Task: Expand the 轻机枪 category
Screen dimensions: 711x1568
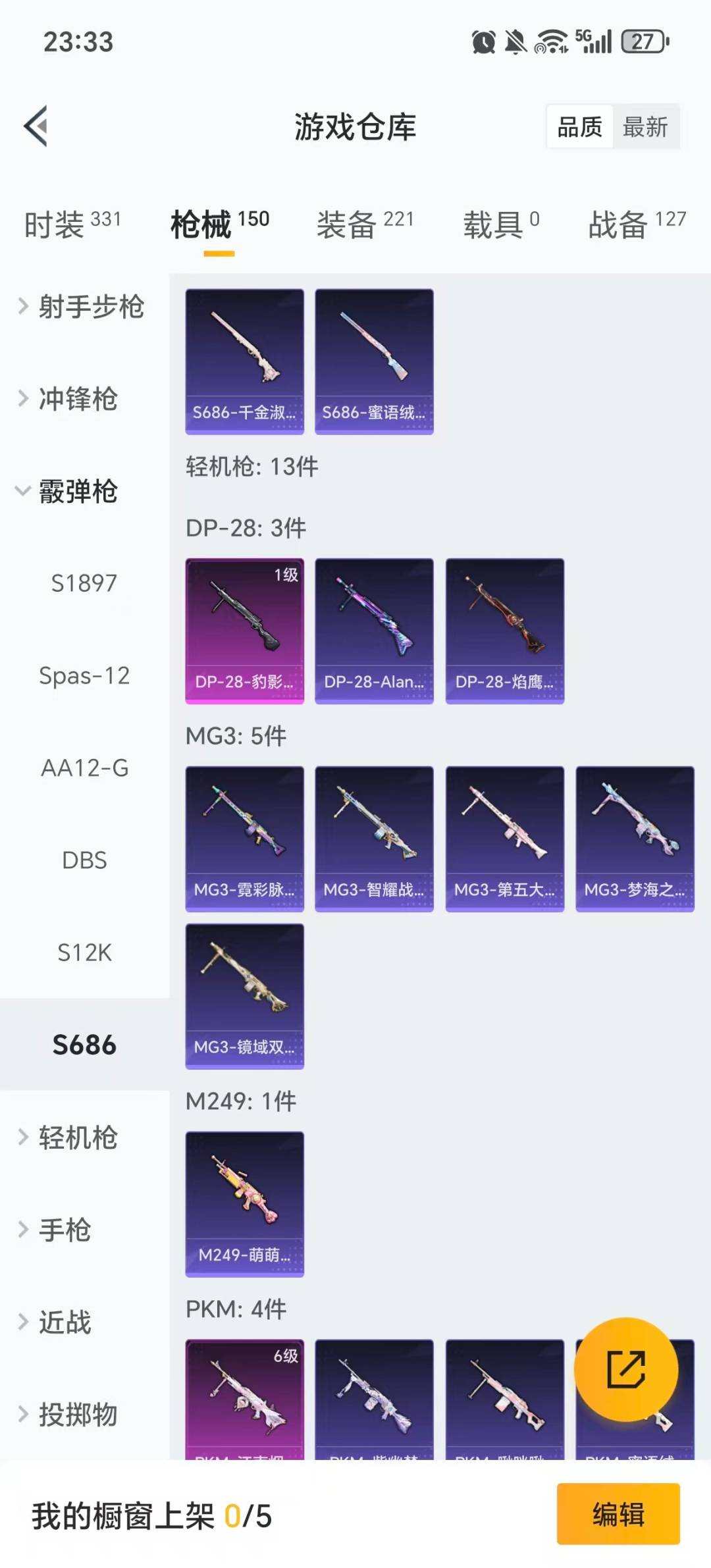Action: pos(78,1137)
